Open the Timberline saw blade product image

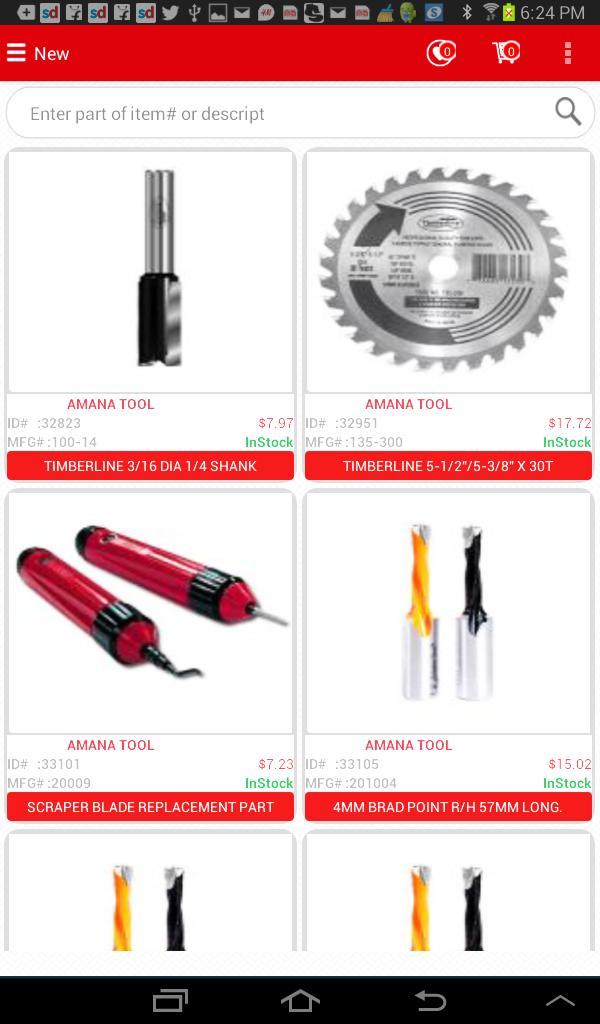tap(448, 271)
